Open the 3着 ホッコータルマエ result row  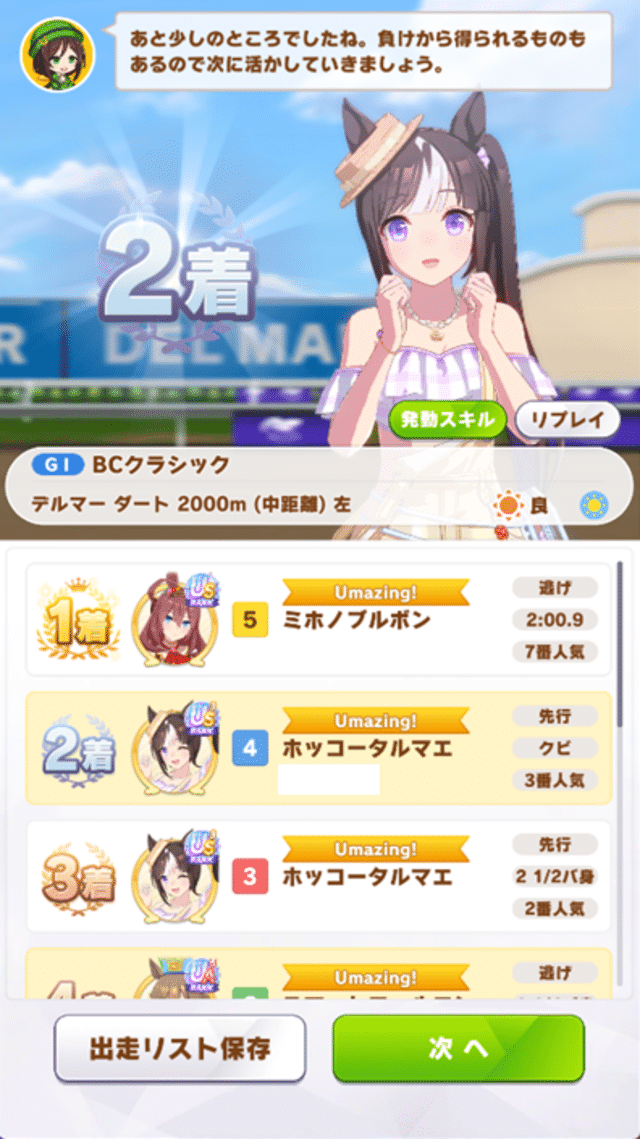pyautogui.click(x=318, y=877)
